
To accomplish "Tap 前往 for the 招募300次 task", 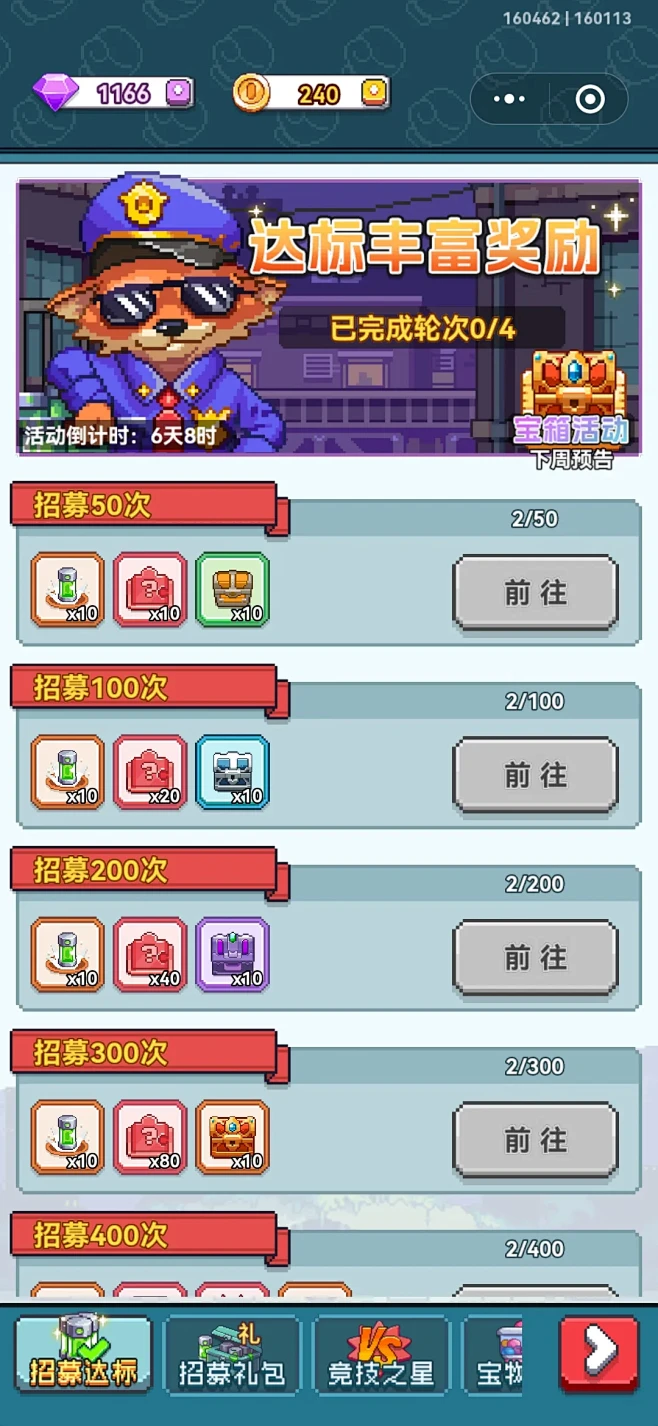I will tap(535, 1140).
